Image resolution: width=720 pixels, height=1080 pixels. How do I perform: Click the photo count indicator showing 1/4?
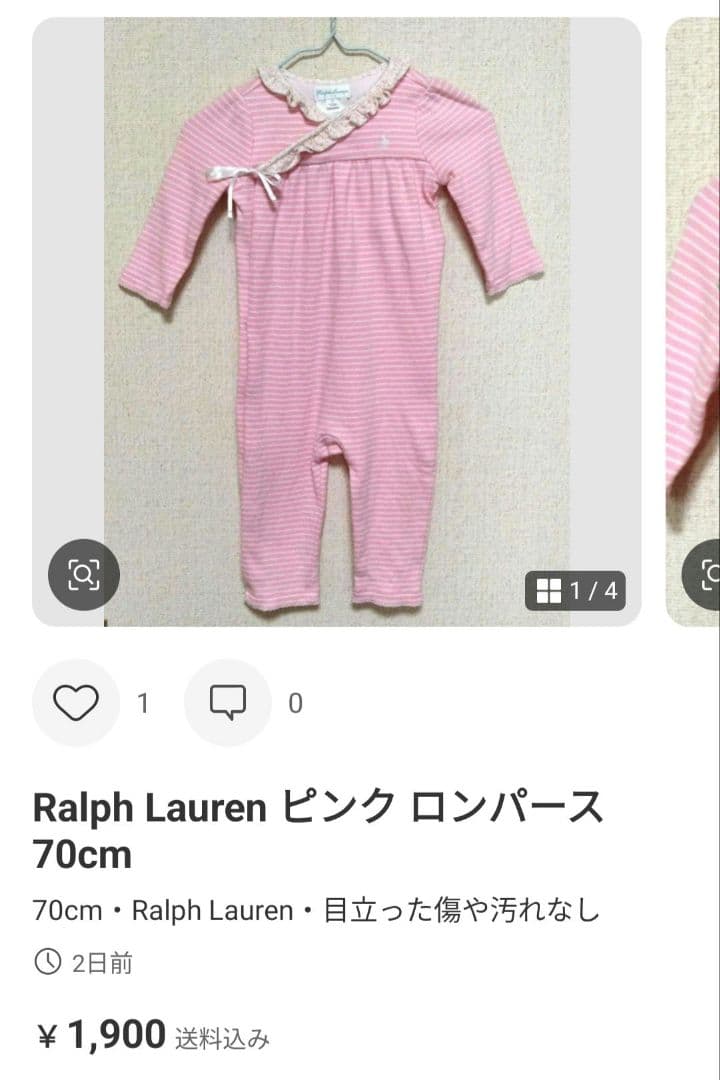[x=575, y=592]
